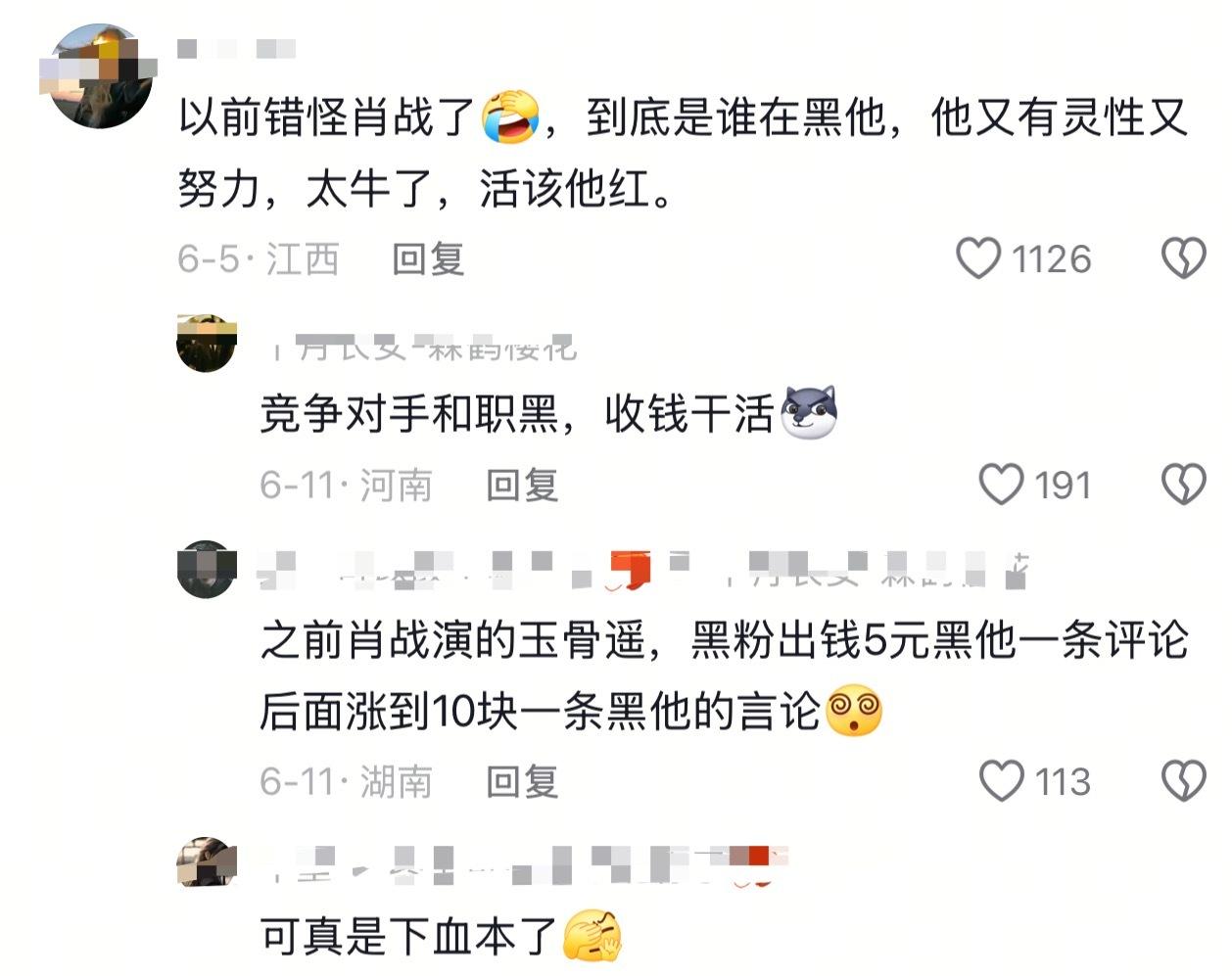The width and height of the screenshot is (1232, 976).
Task: Like the comment with 1126 likes
Action: [x=978, y=258]
